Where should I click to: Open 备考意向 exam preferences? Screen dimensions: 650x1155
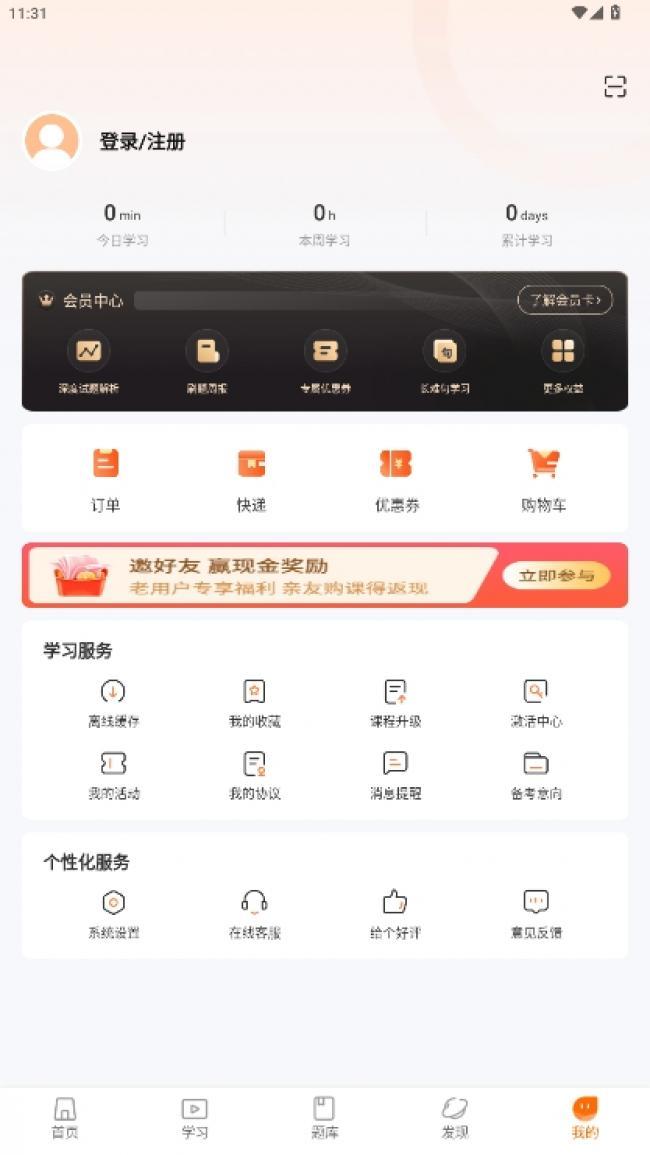536,775
